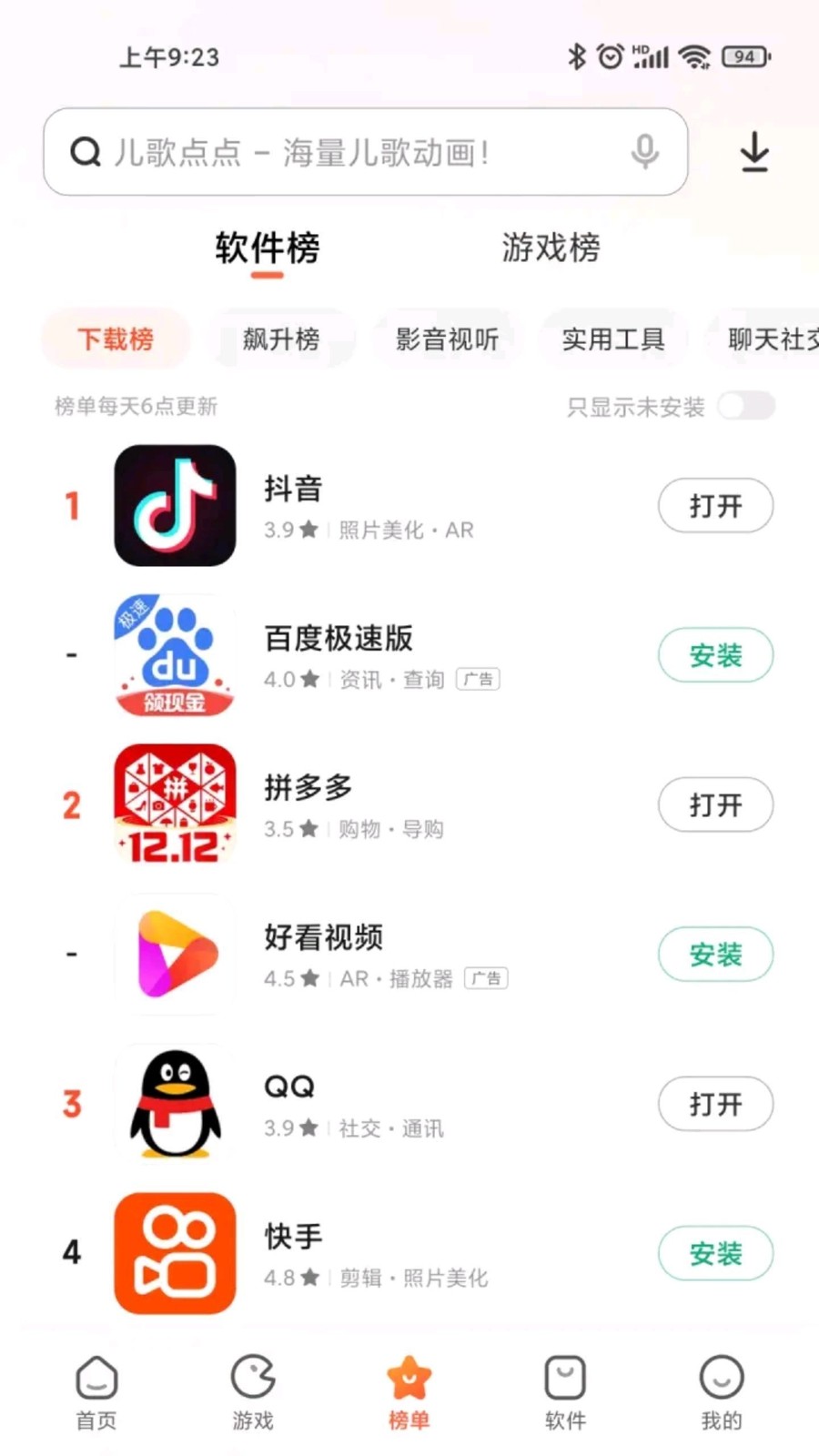
Task: Enable the 只显示未安装 switch
Action: tap(744, 407)
